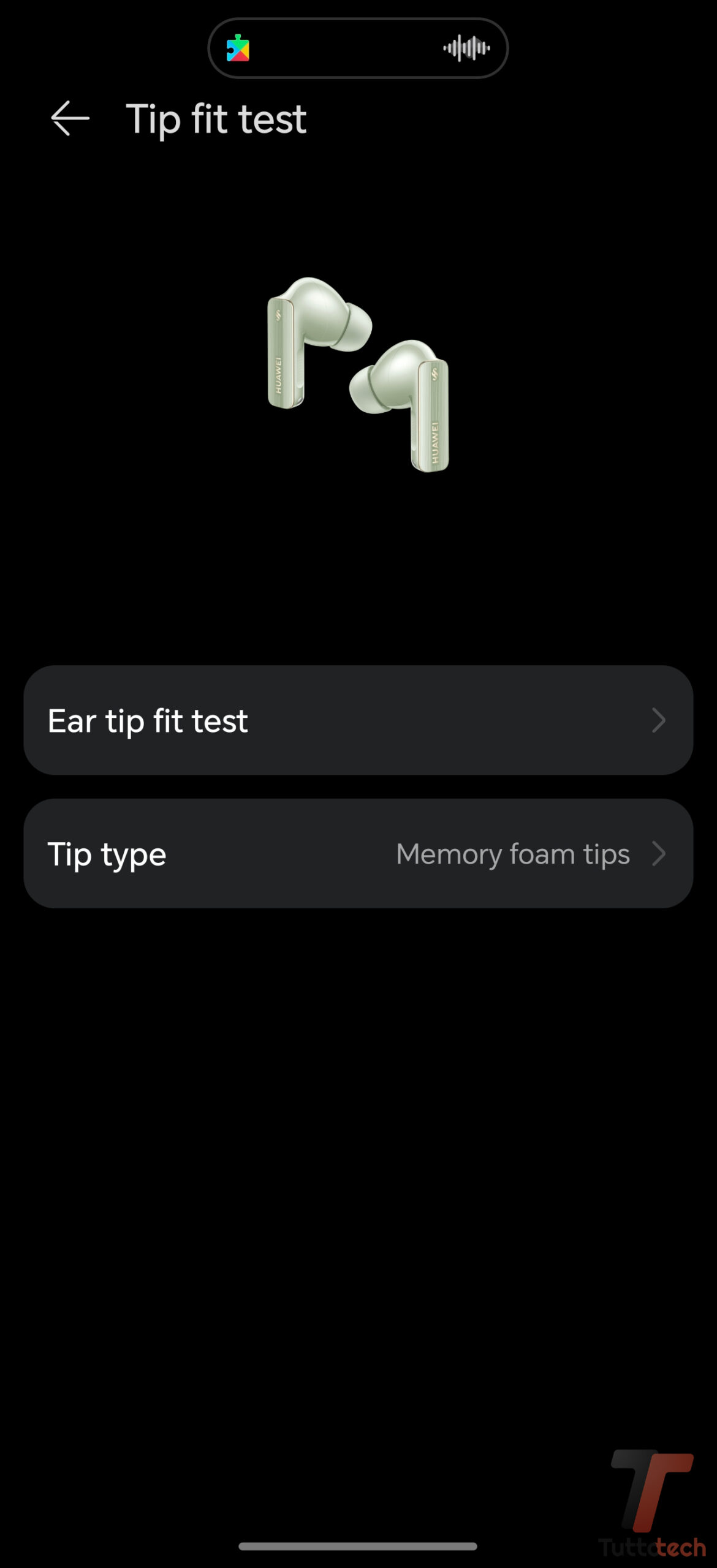The image size is (717, 1568).
Task: Go back from Tip fit test
Action: [x=70, y=118]
